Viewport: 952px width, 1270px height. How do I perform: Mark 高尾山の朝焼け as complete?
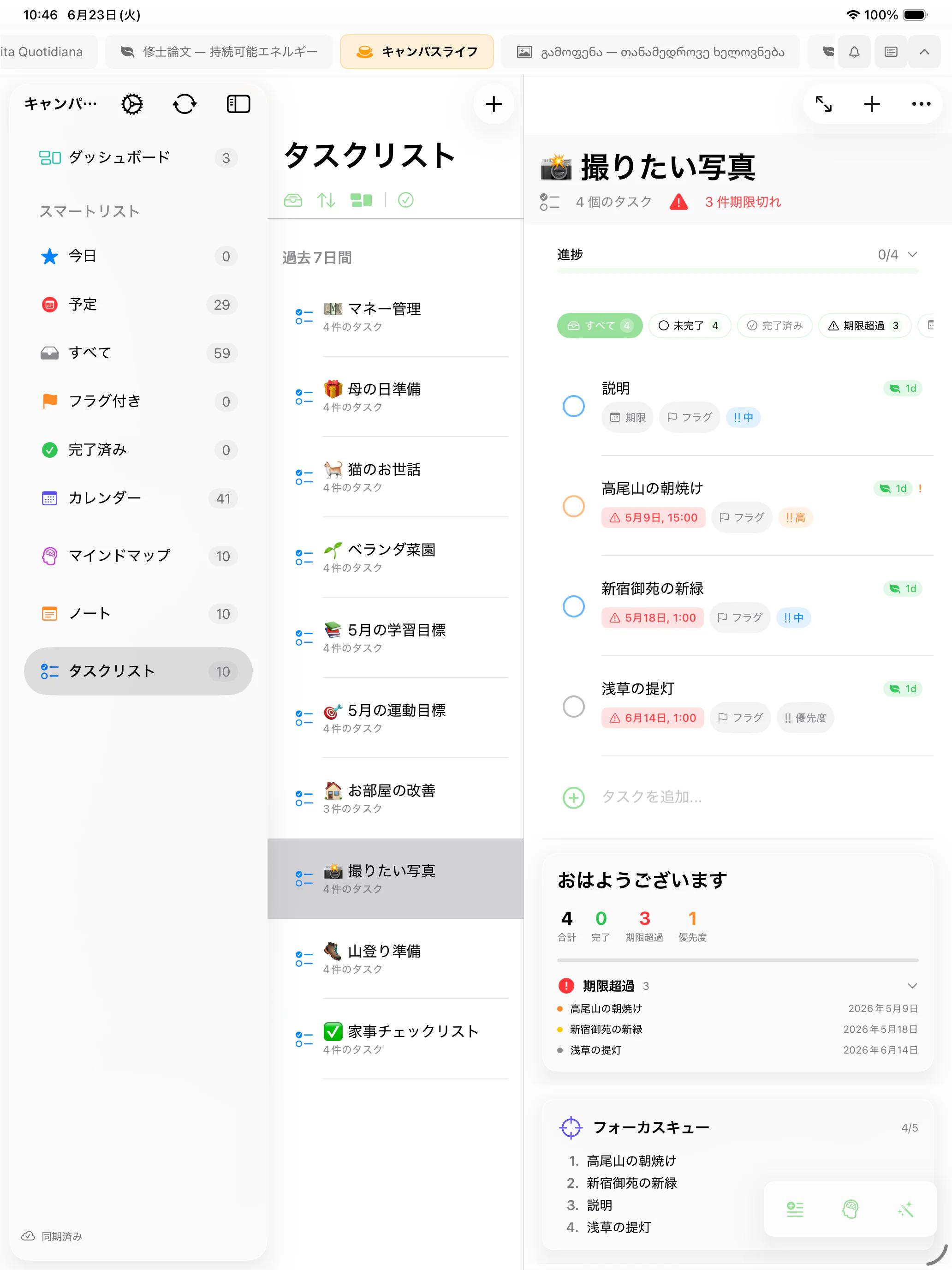(x=573, y=506)
